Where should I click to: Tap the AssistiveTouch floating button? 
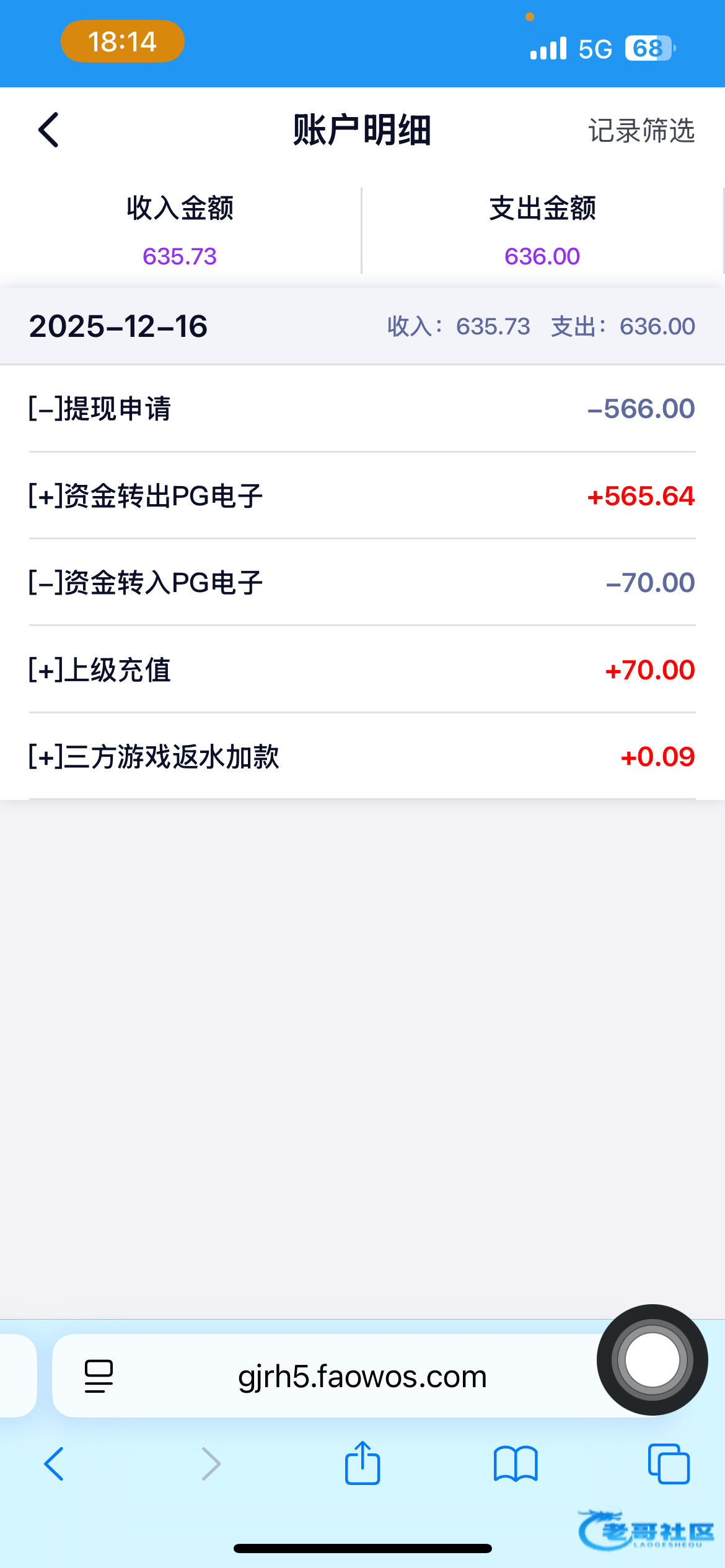click(x=652, y=1359)
